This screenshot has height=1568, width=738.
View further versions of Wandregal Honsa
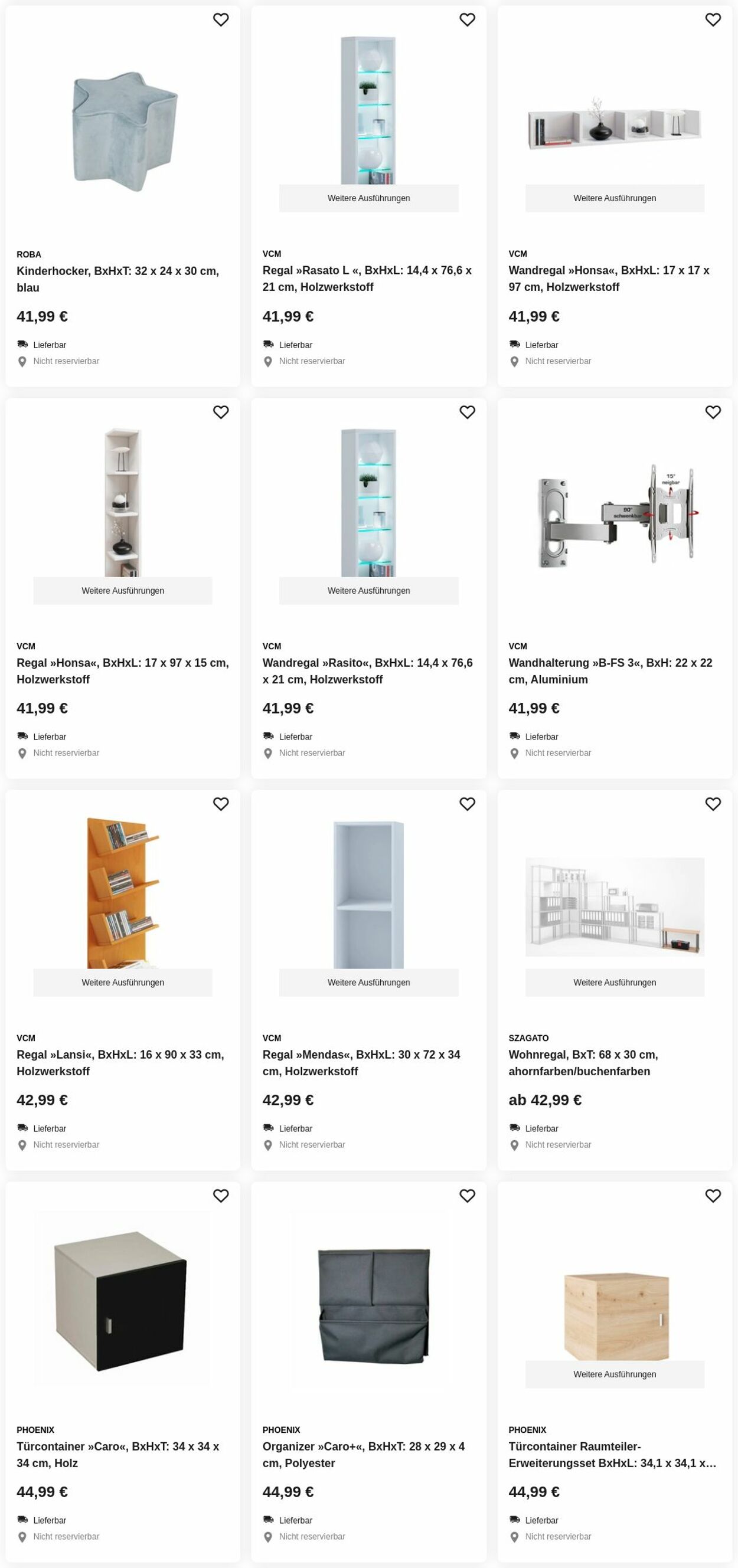tap(615, 198)
